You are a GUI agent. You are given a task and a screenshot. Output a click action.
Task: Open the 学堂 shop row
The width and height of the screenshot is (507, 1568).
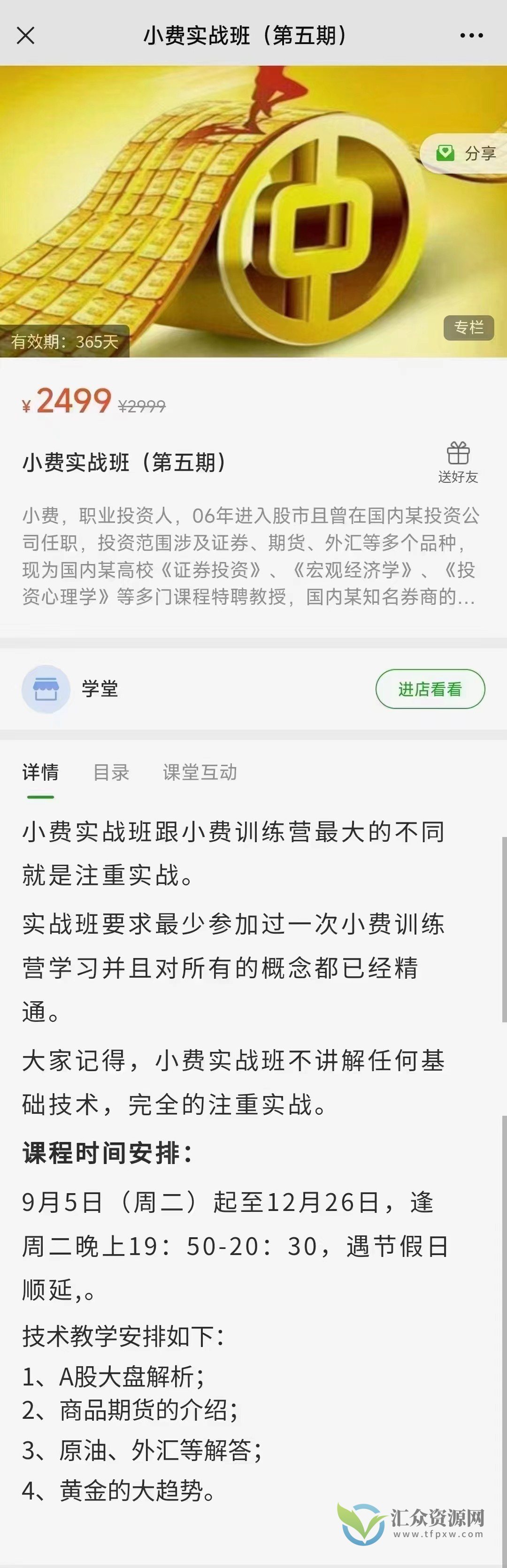click(x=100, y=689)
